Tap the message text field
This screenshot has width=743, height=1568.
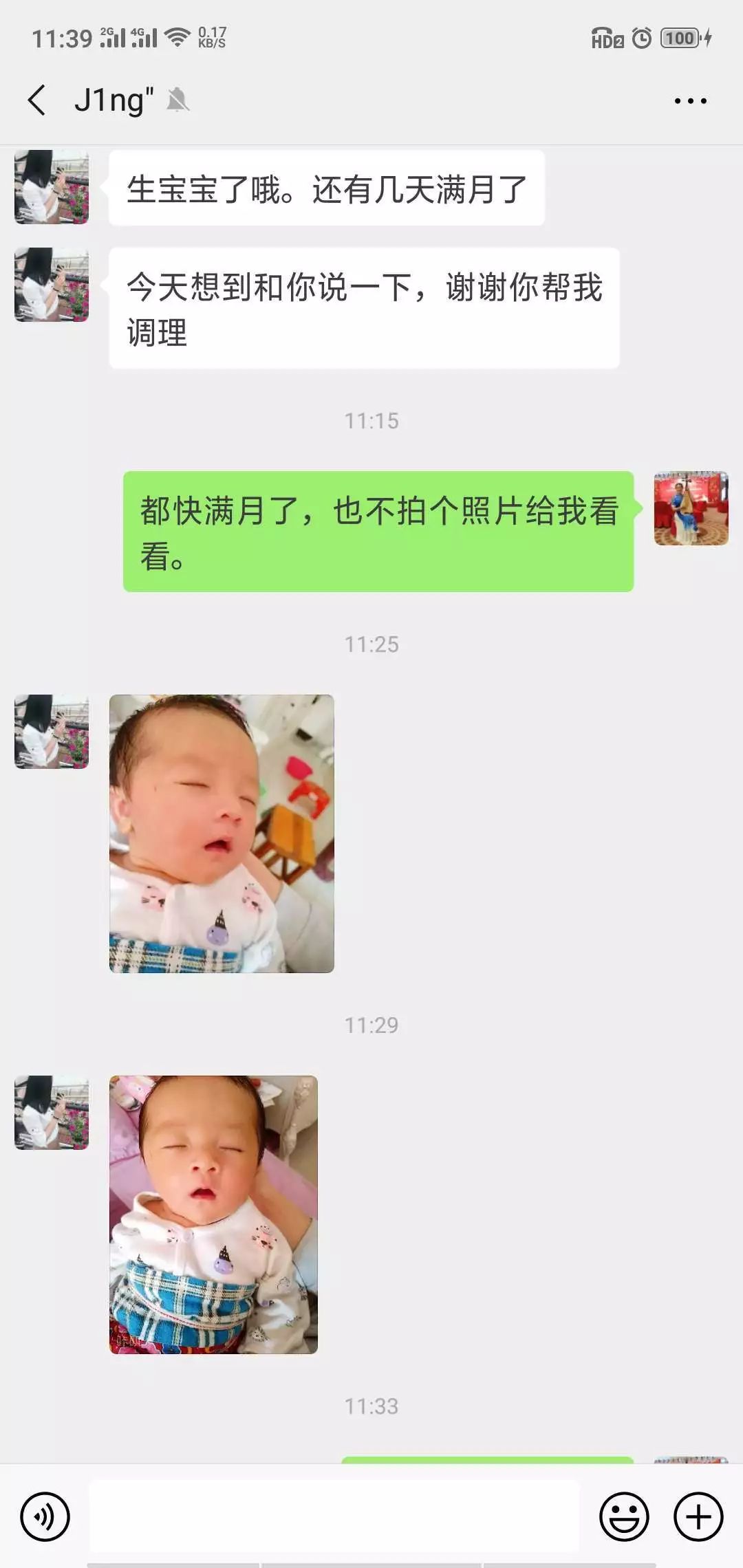click(x=334, y=1516)
